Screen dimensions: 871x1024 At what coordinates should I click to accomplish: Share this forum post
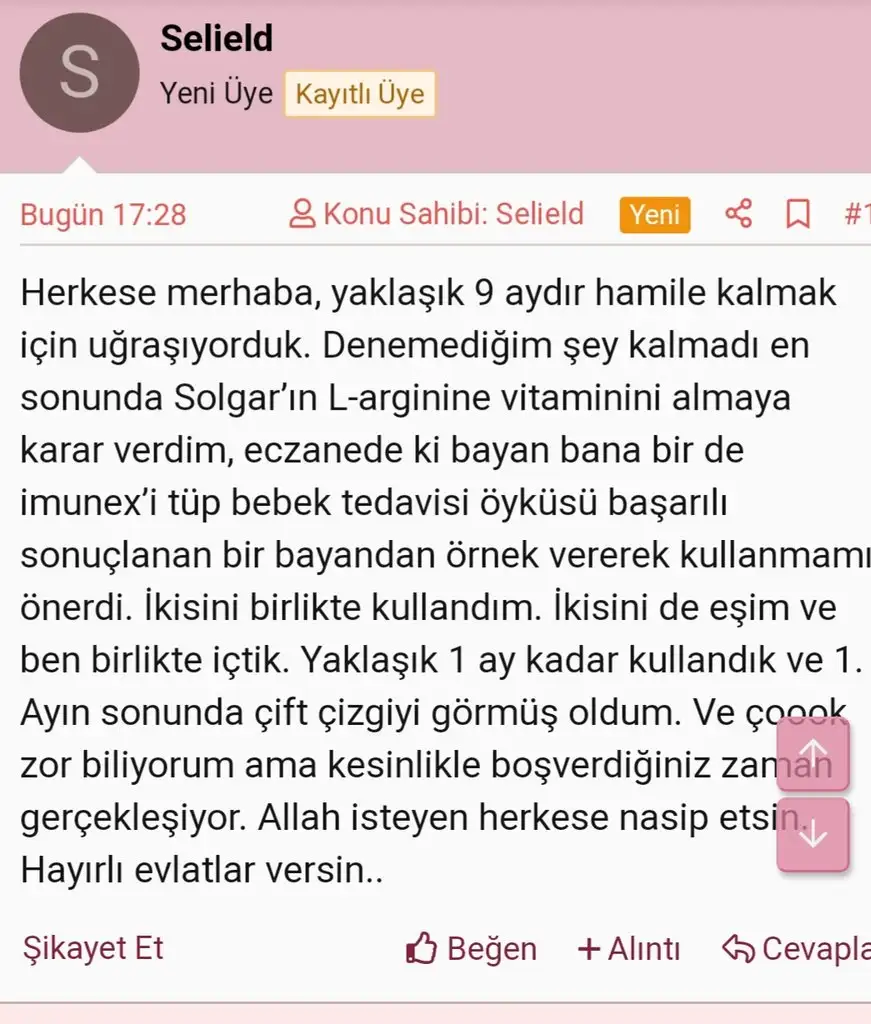pos(738,214)
